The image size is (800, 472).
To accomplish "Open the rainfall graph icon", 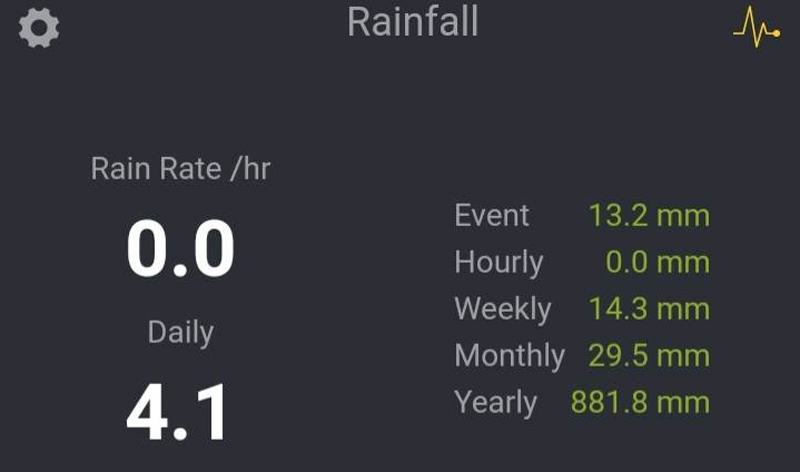I will pos(756,28).
